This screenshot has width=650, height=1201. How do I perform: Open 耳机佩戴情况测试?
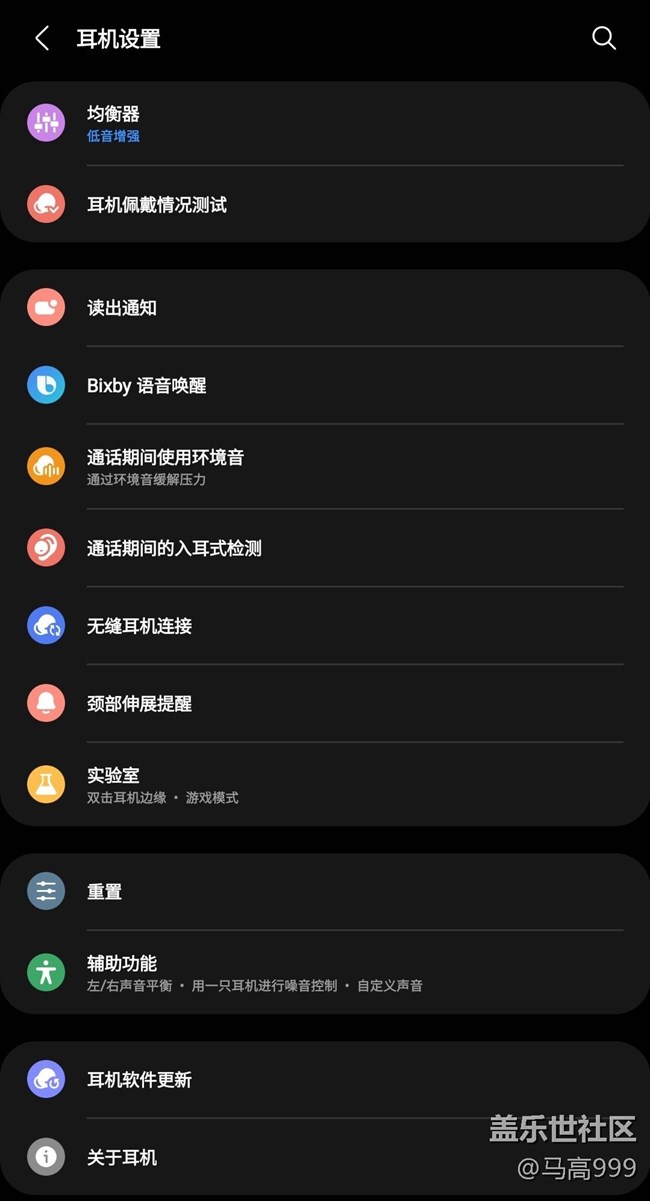324,205
